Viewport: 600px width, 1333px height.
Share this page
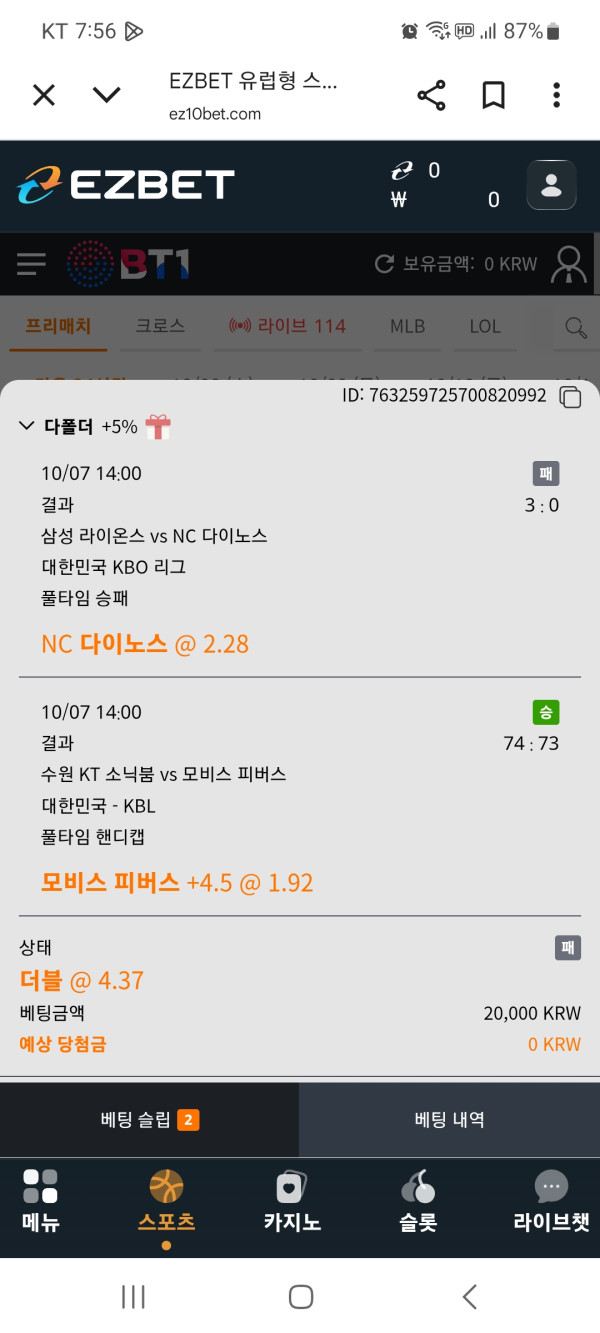click(x=431, y=96)
